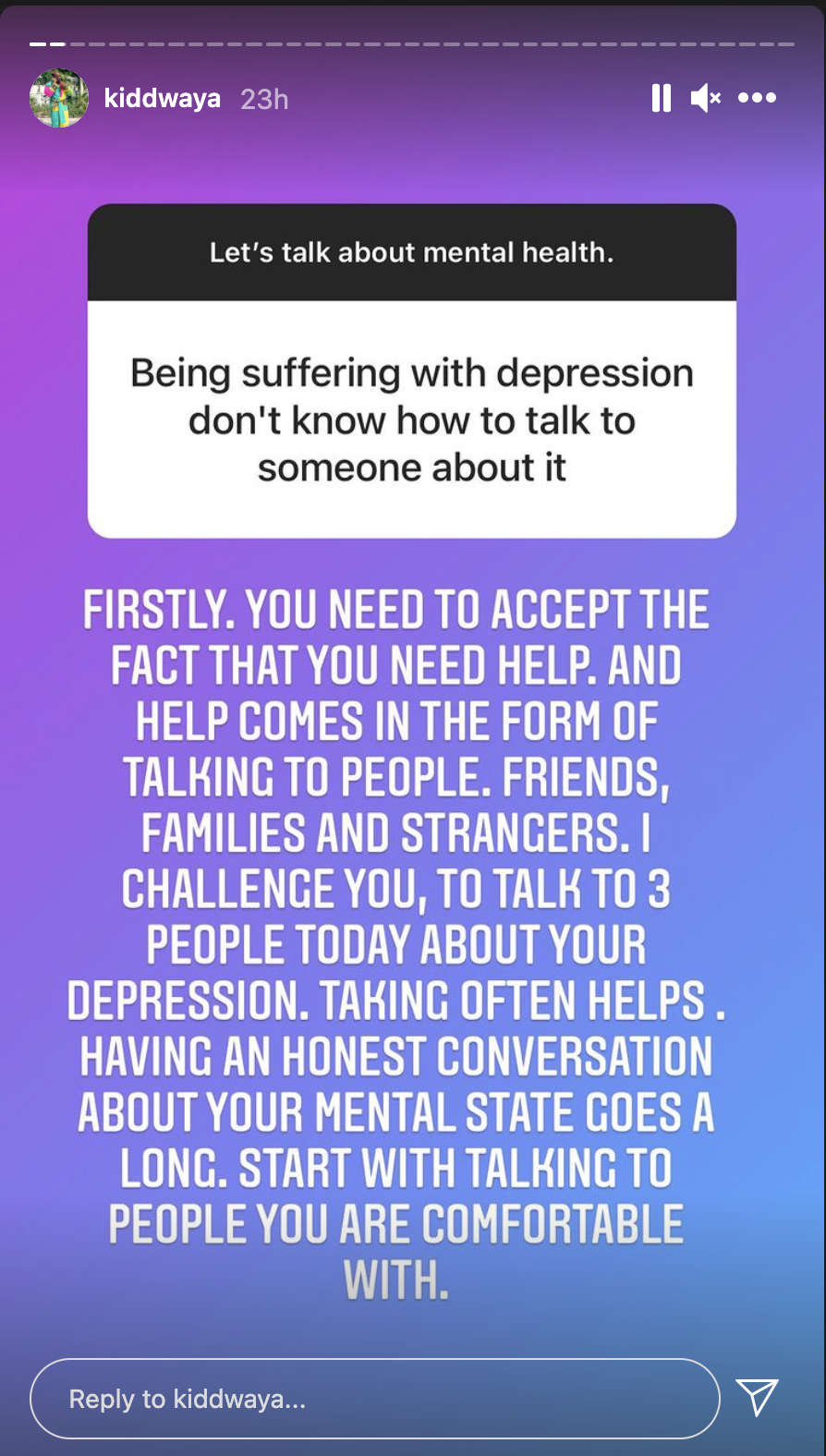This screenshot has width=826, height=1456.
Task: Type a reply to kiddwaya
Action: 374,1399
